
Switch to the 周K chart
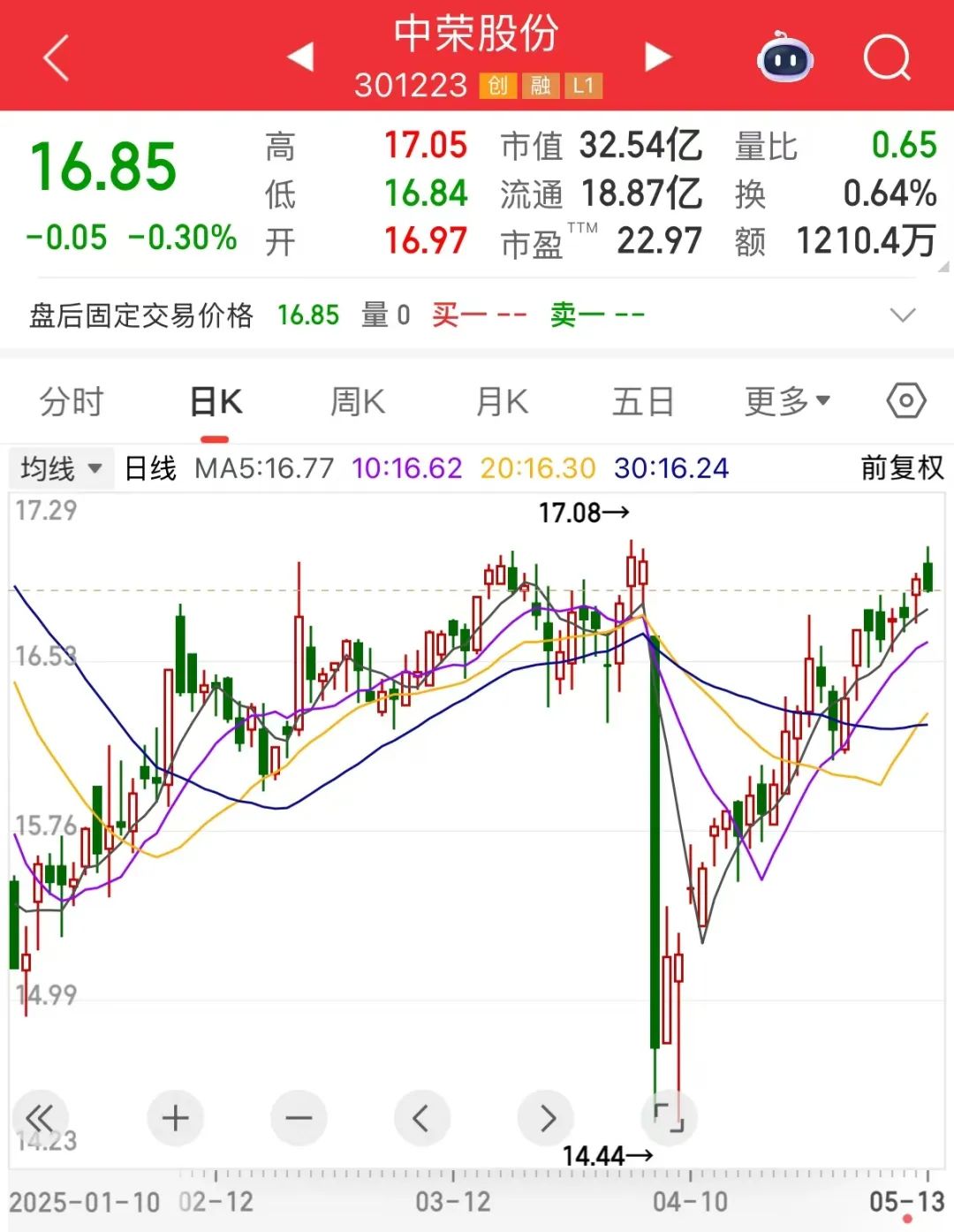coord(358,402)
